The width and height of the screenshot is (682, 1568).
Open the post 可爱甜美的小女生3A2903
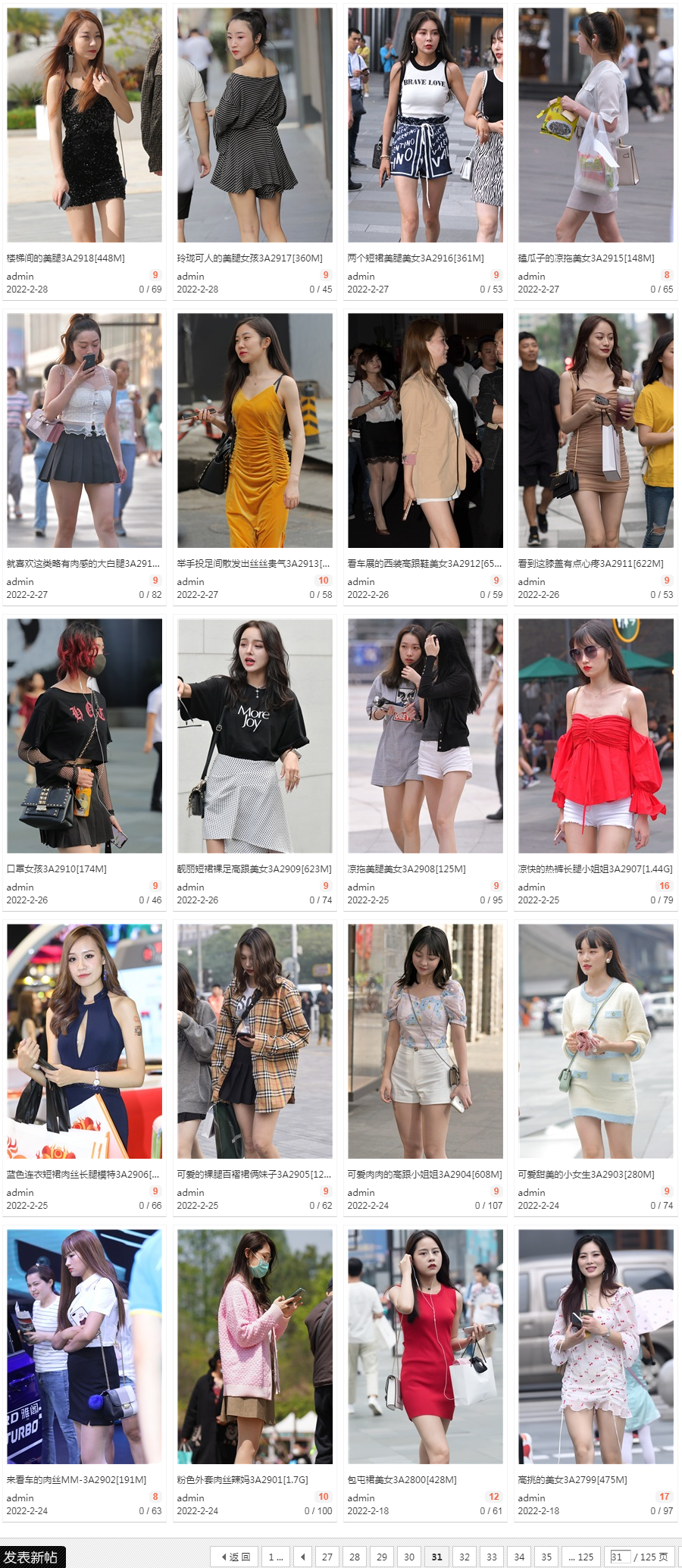(586, 1174)
